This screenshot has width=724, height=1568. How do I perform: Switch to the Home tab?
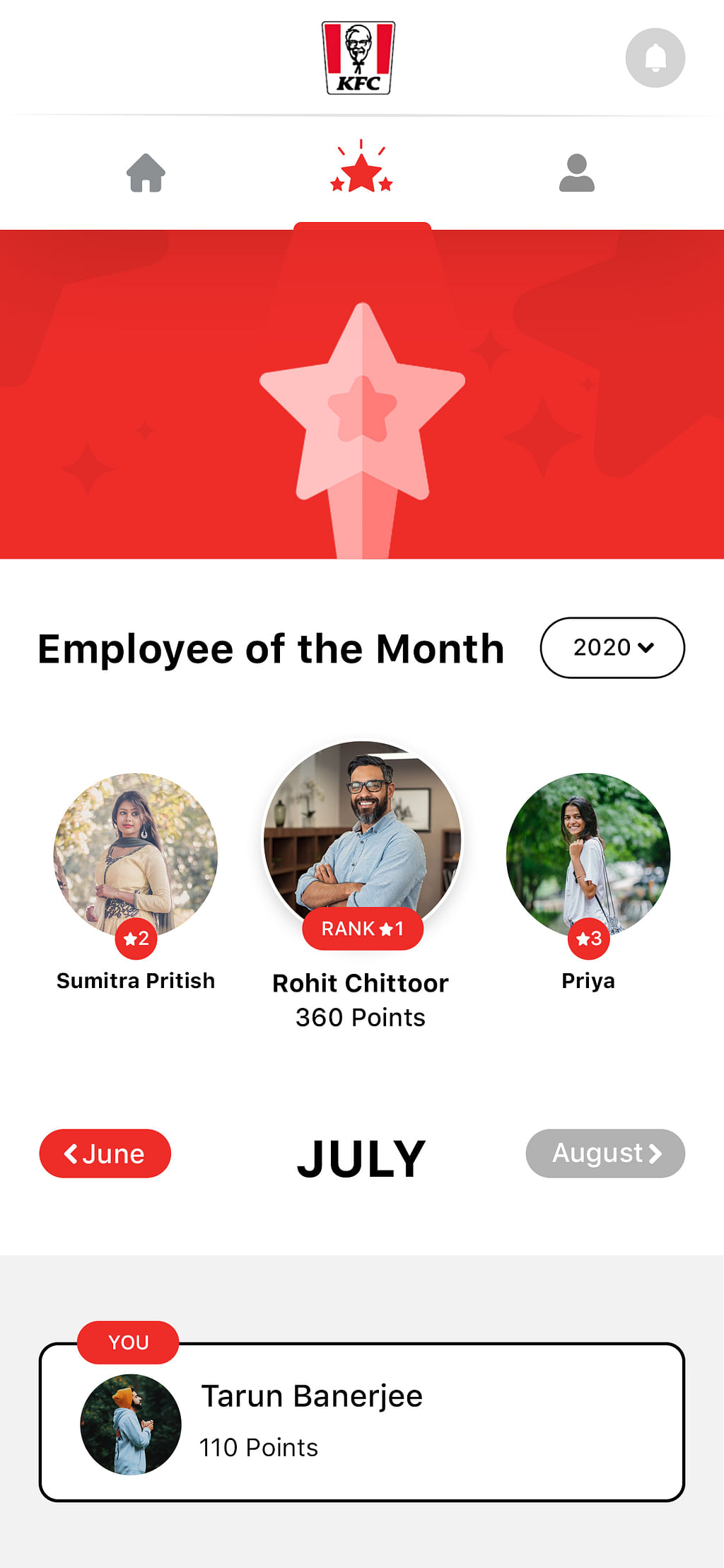(x=146, y=173)
